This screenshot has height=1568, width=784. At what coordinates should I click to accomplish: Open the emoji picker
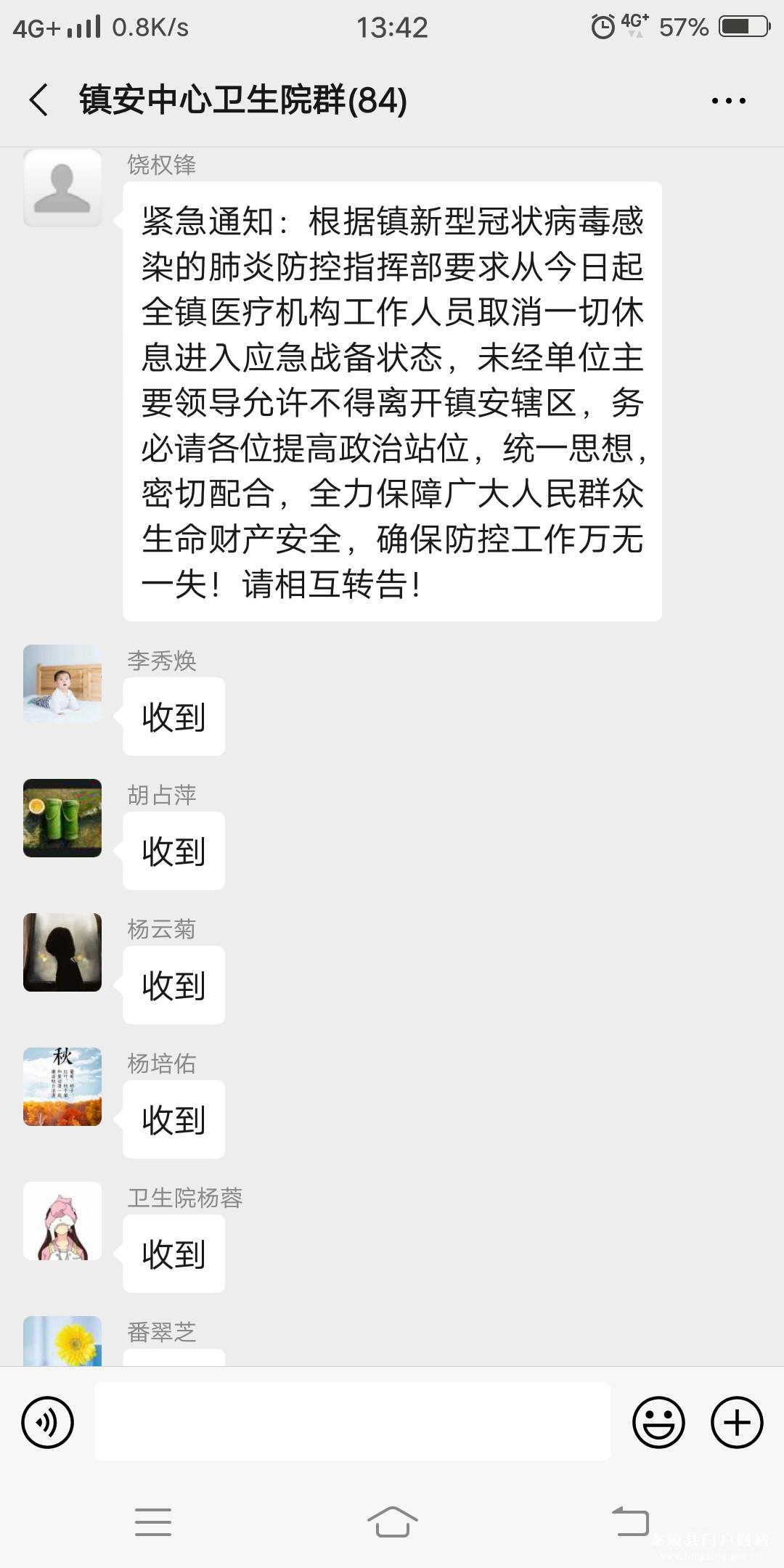click(658, 1422)
